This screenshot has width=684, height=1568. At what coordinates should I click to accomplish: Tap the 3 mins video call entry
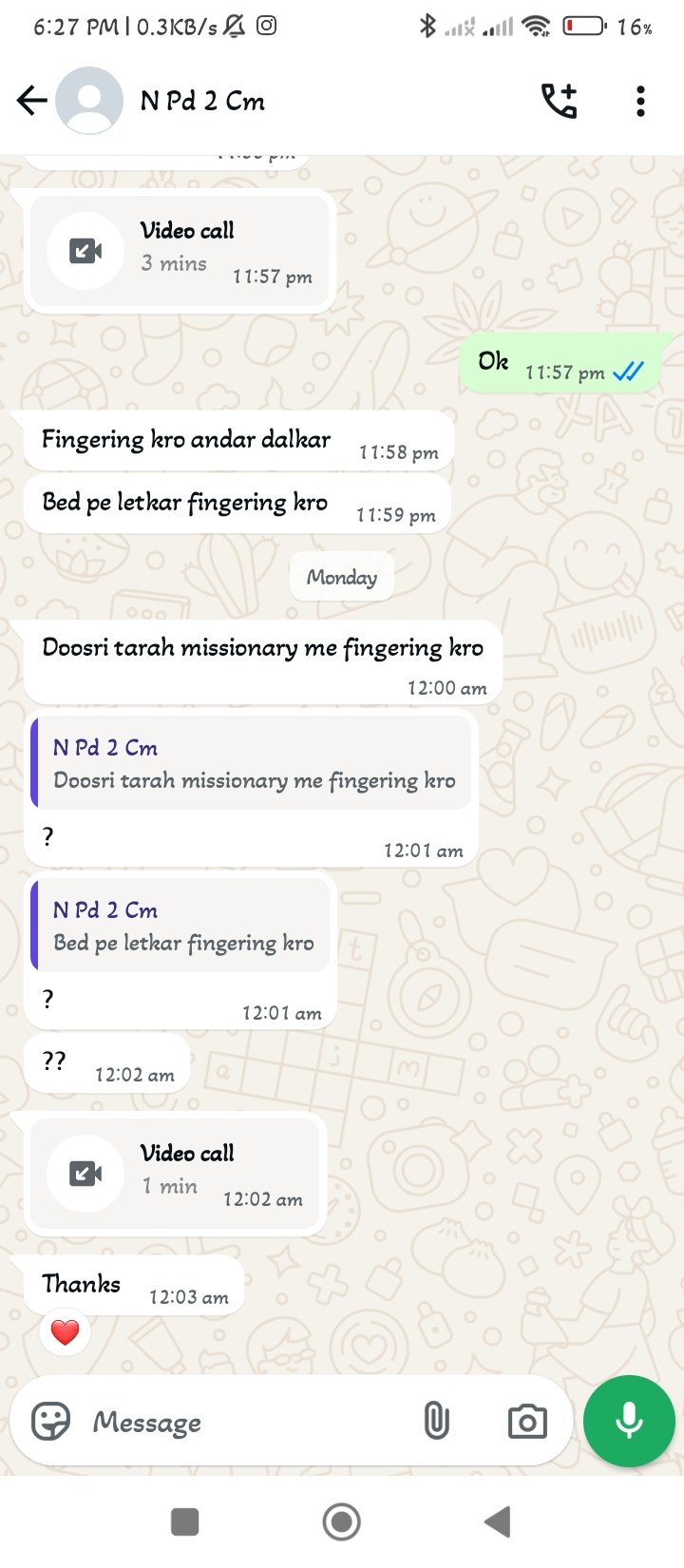180,251
